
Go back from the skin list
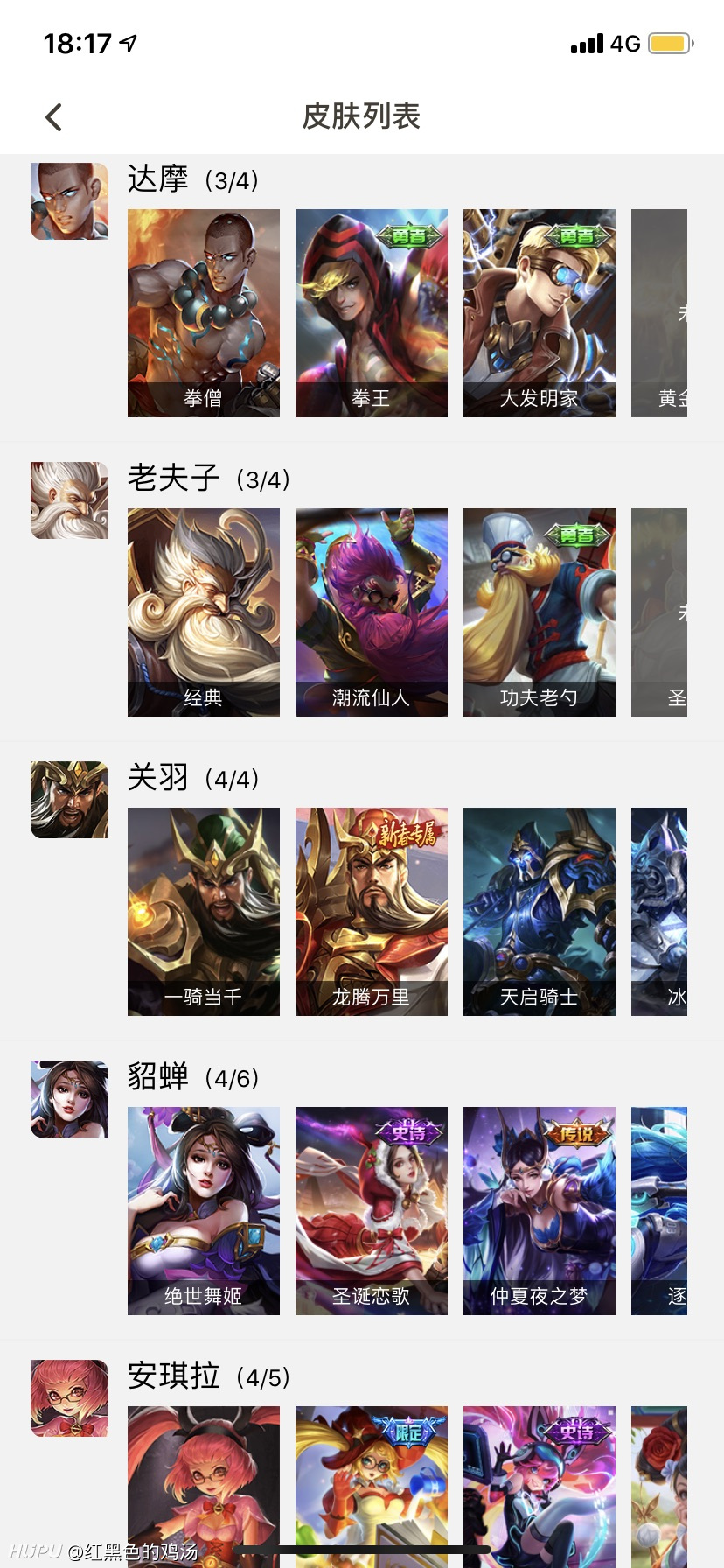tap(54, 117)
